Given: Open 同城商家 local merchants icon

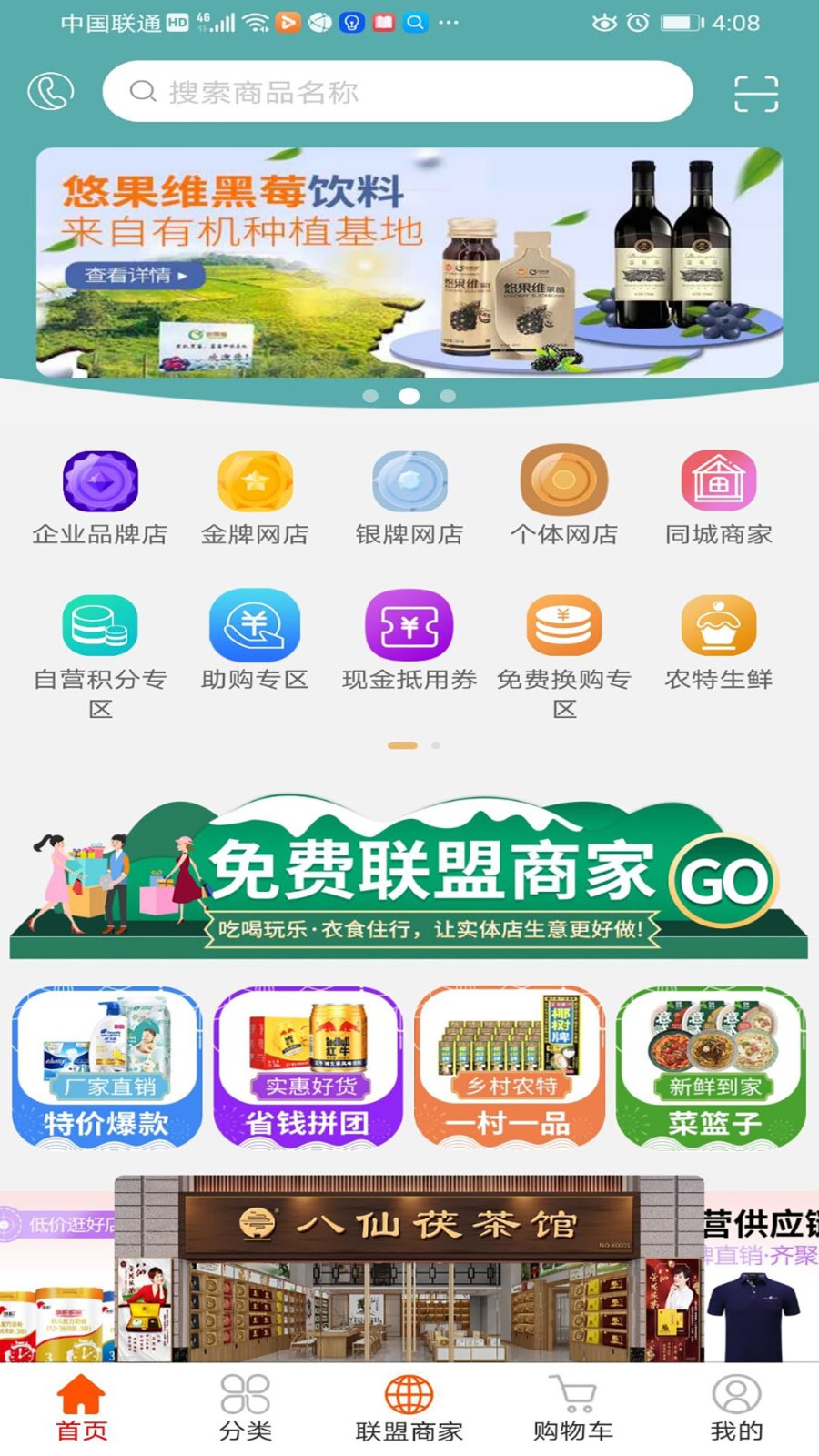Looking at the screenshot, I should click(721, 480).
